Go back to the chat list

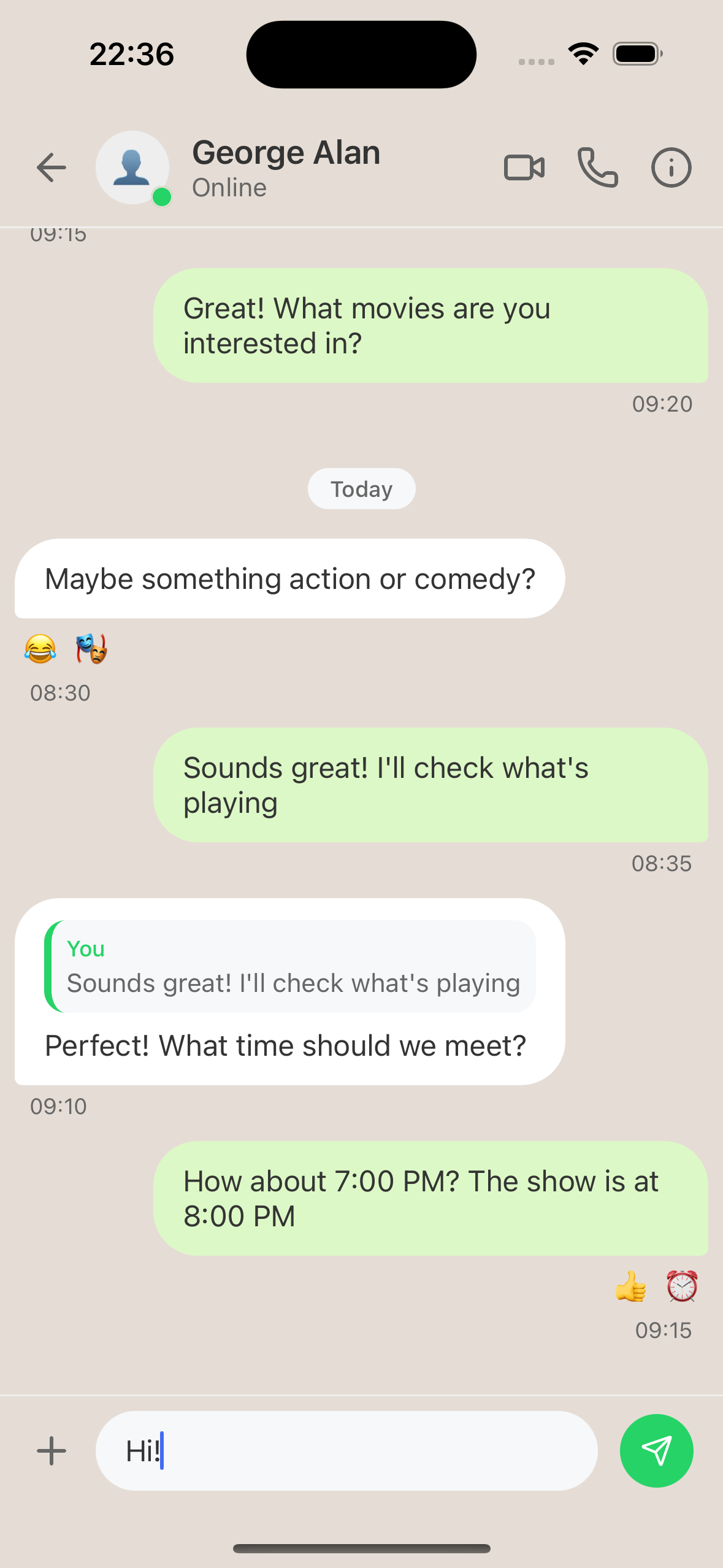coord(52,167)
